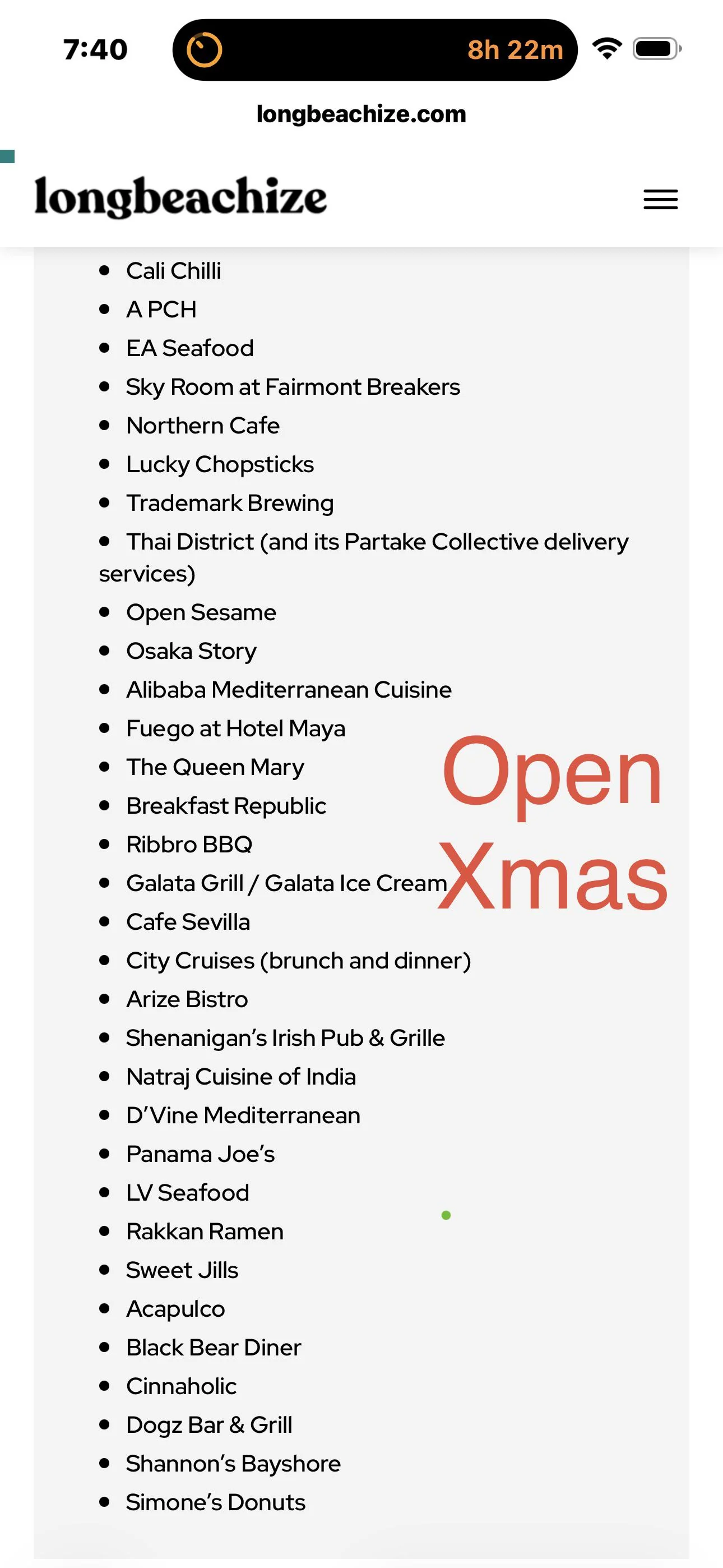This screenshot has height=1568, width=723.
Task: Click the Black Bear Diner listing
Action: [x=213, y=1347]
